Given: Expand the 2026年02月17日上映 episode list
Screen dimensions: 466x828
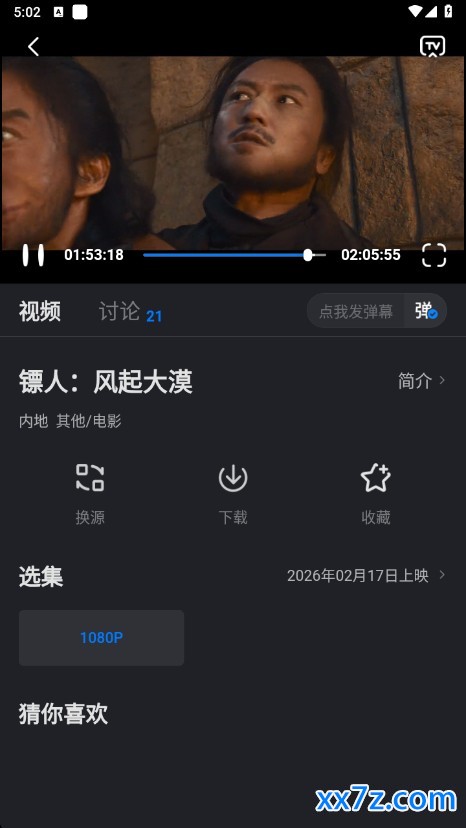Looking at the screenshot, I should [x=366, y=576].
